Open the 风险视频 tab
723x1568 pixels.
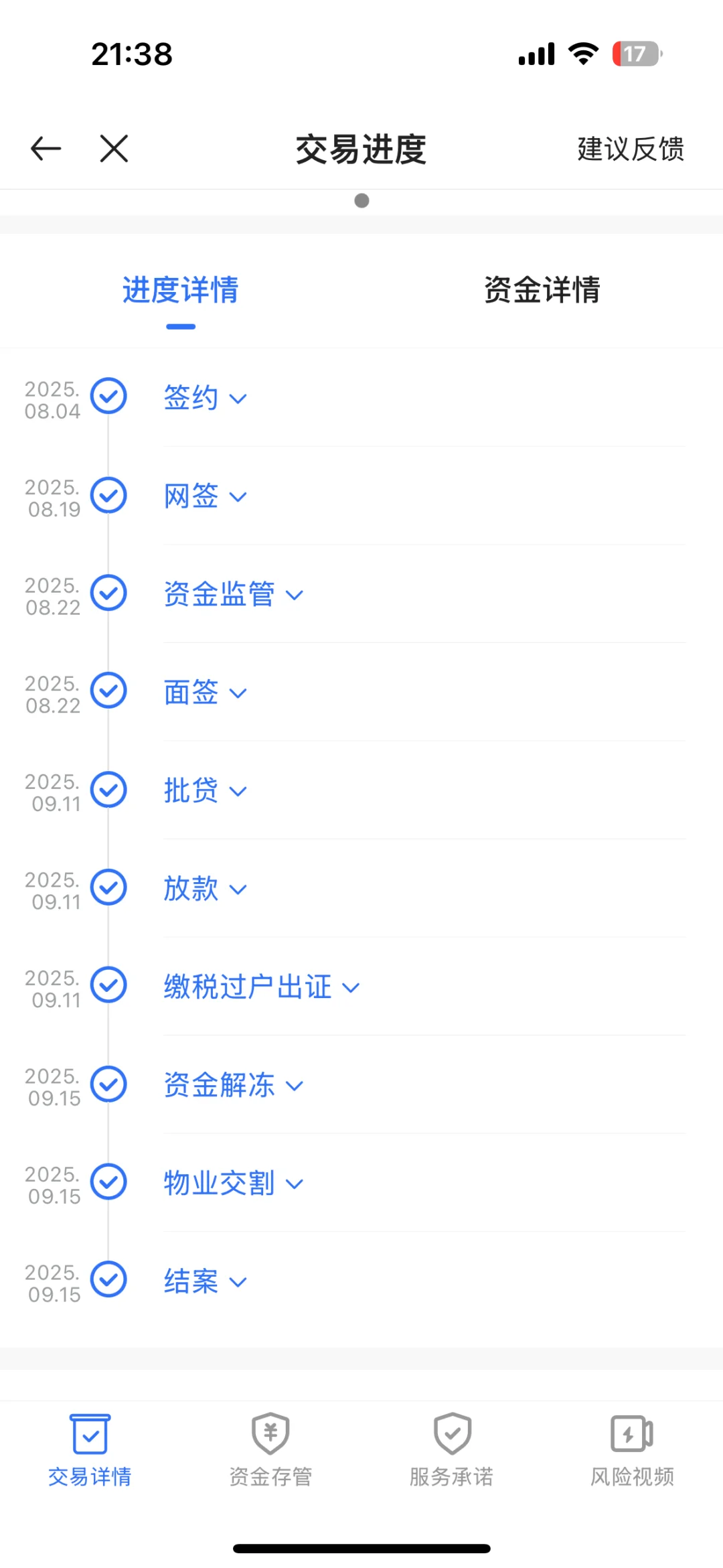(x=632, y=1450)
